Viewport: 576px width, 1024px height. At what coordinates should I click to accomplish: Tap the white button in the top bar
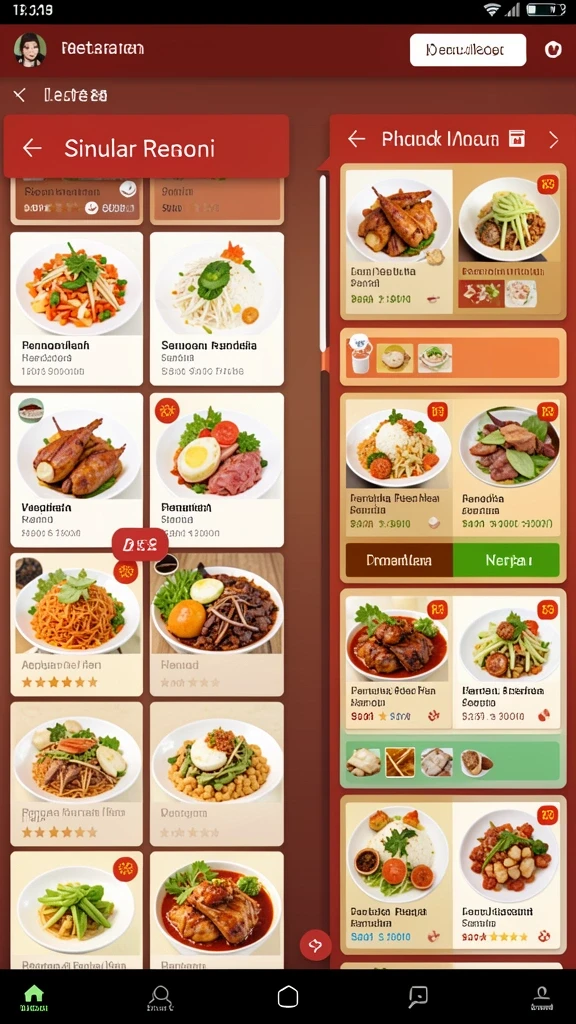468,50
